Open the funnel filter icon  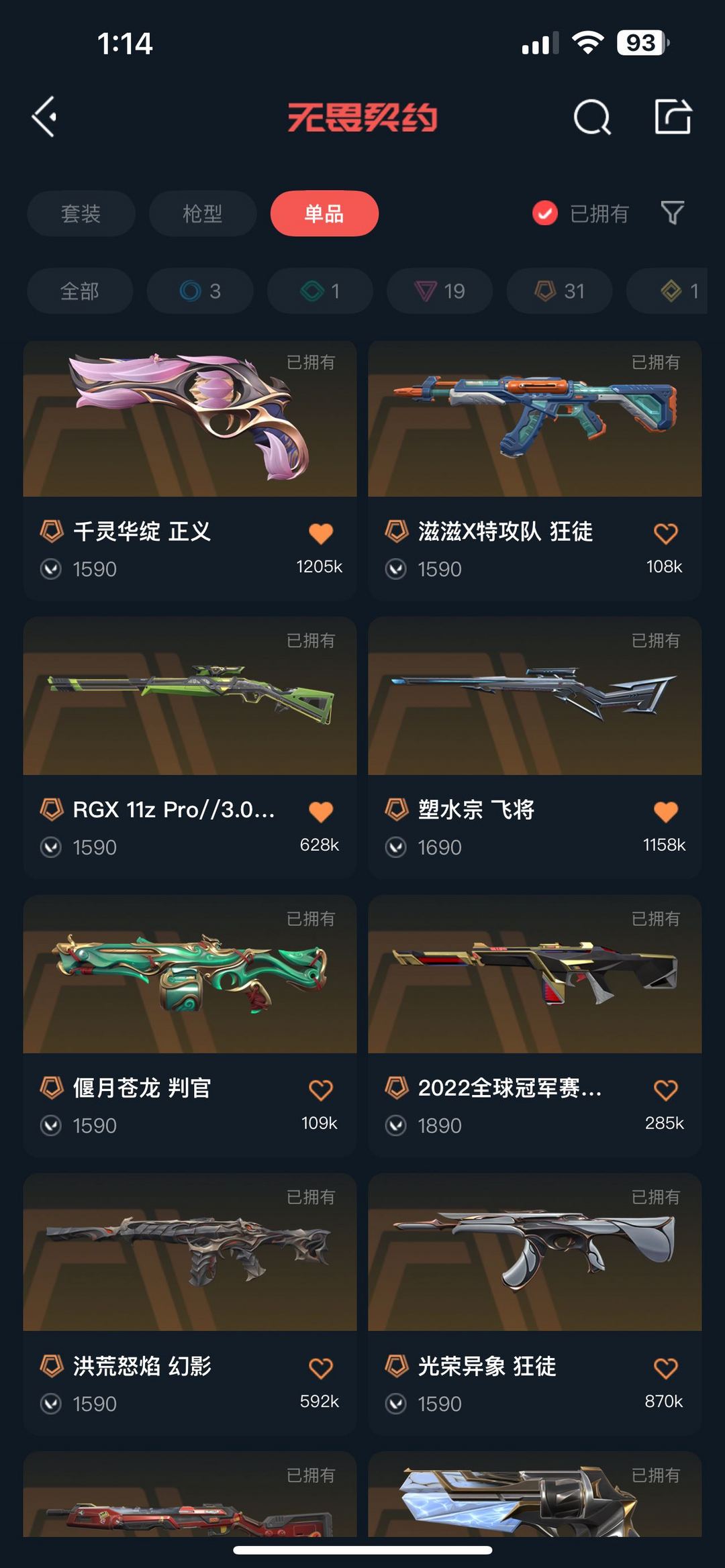click(673, 213)
